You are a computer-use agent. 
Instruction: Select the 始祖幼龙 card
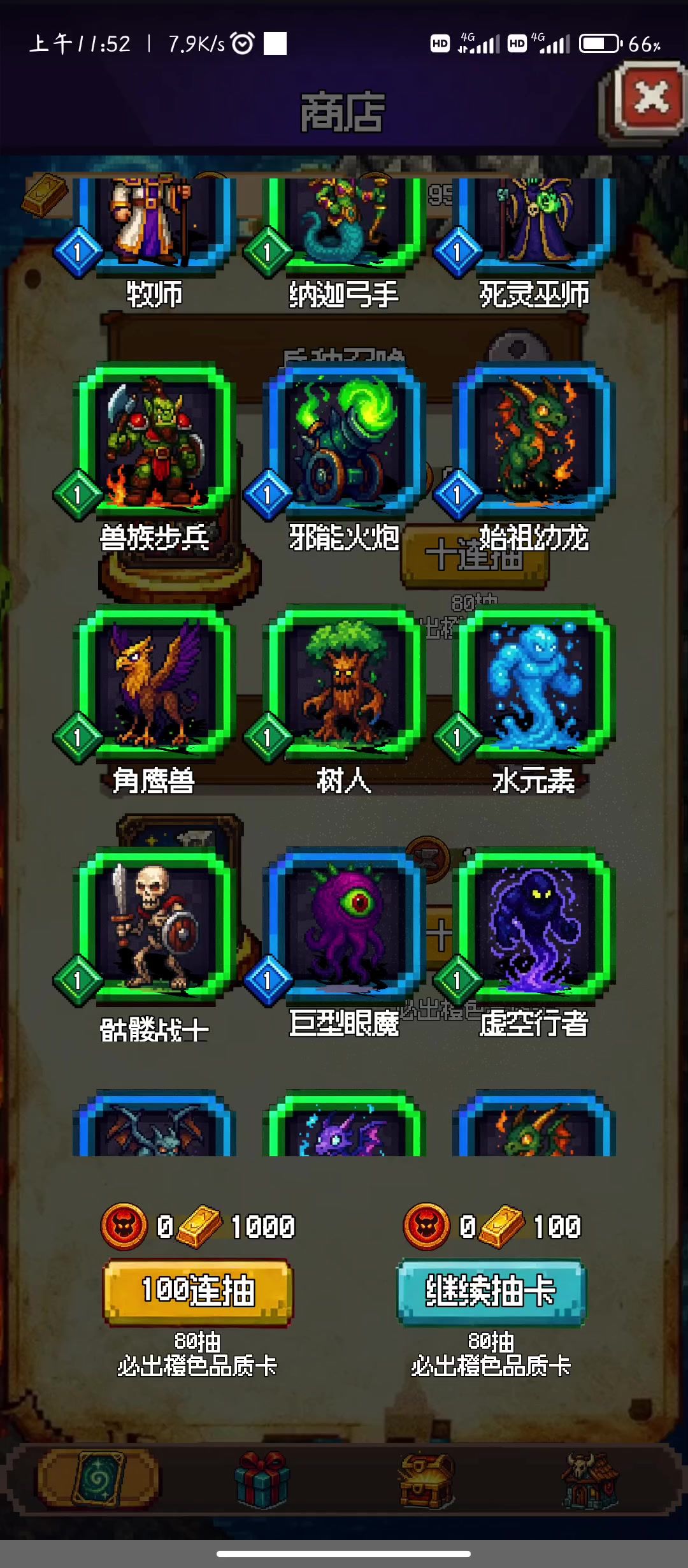point(534,440)
